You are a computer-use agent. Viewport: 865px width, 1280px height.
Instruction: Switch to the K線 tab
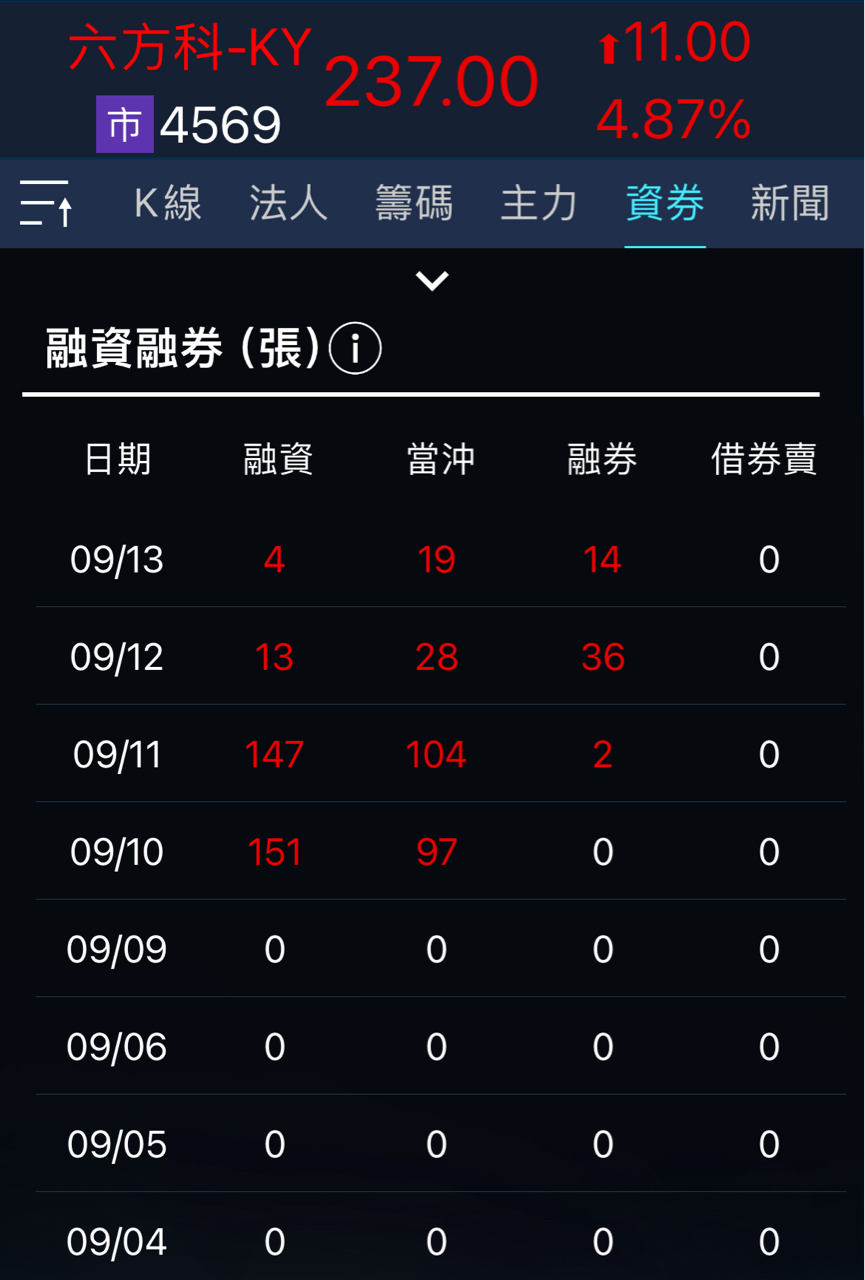click(x=167, y=203)
